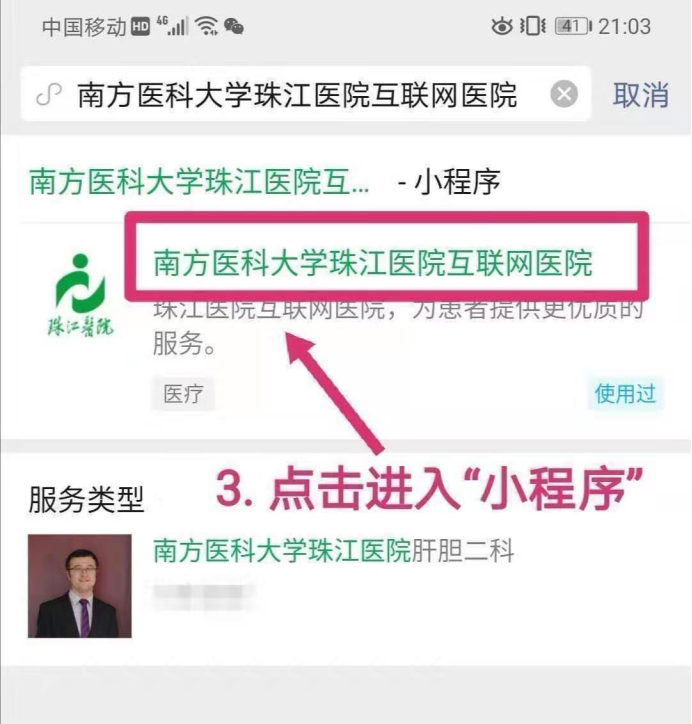The width and height of the screenshot is (692, 724).
Task: Tap 取消 to cancel the search
Action: [641, 95]
